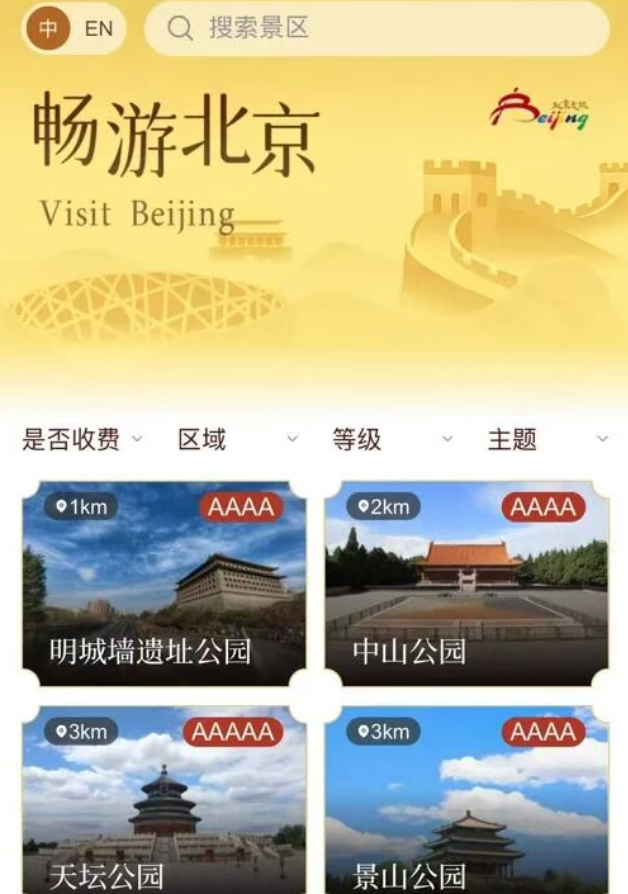Open the 区域 area filter
Screen dimensions: 628x894
click(237, 439)
